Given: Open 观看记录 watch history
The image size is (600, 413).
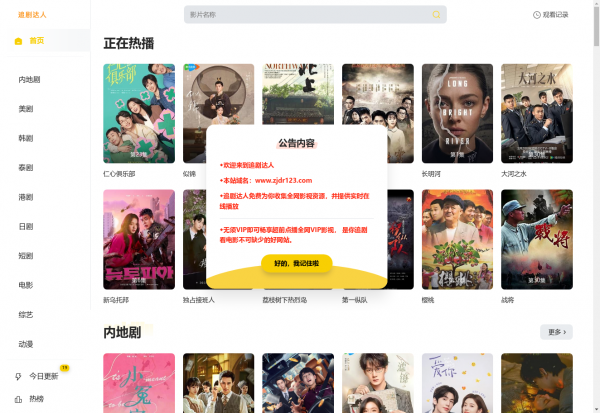Looking at the screenshot, I should click(550, 15).
